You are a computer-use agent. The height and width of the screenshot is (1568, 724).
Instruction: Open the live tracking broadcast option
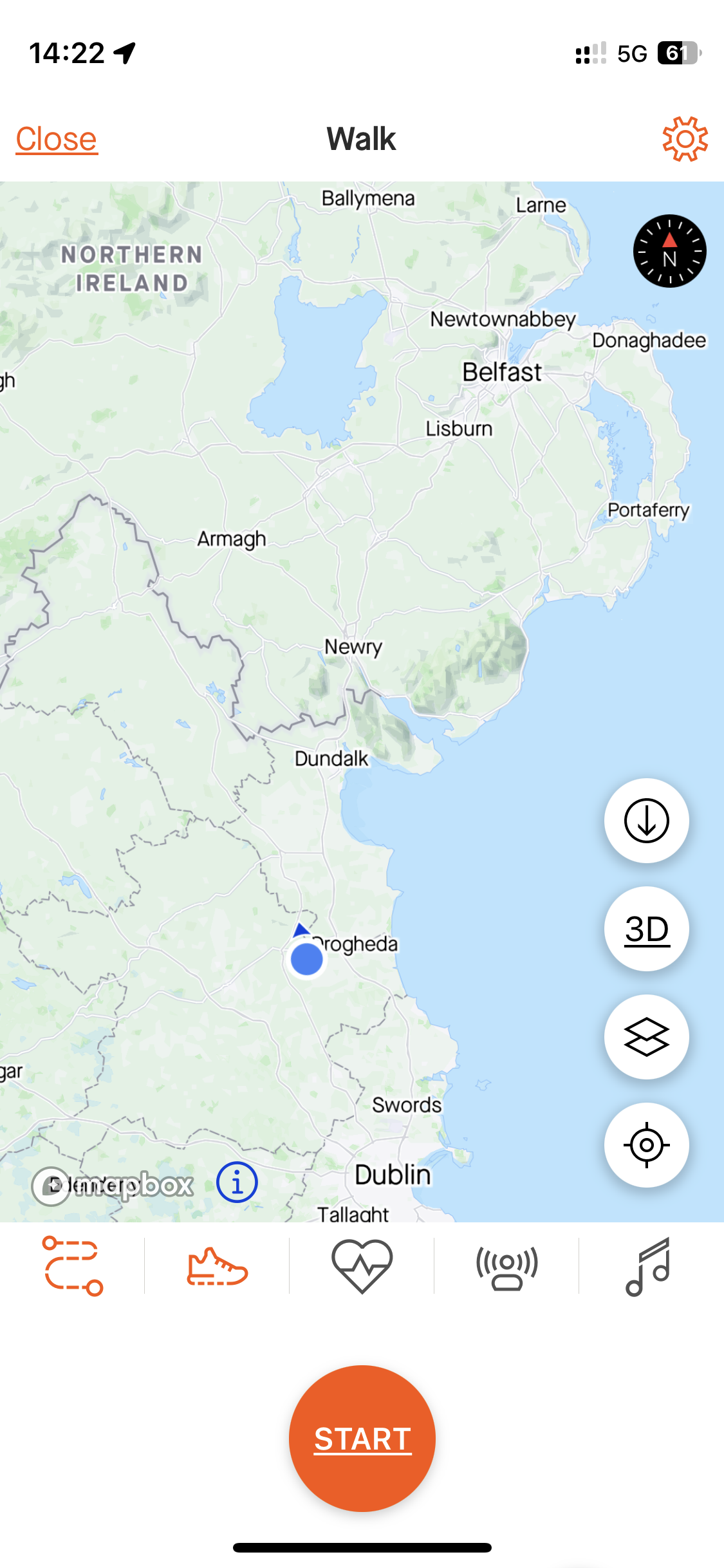click(x=506, y=1265)
